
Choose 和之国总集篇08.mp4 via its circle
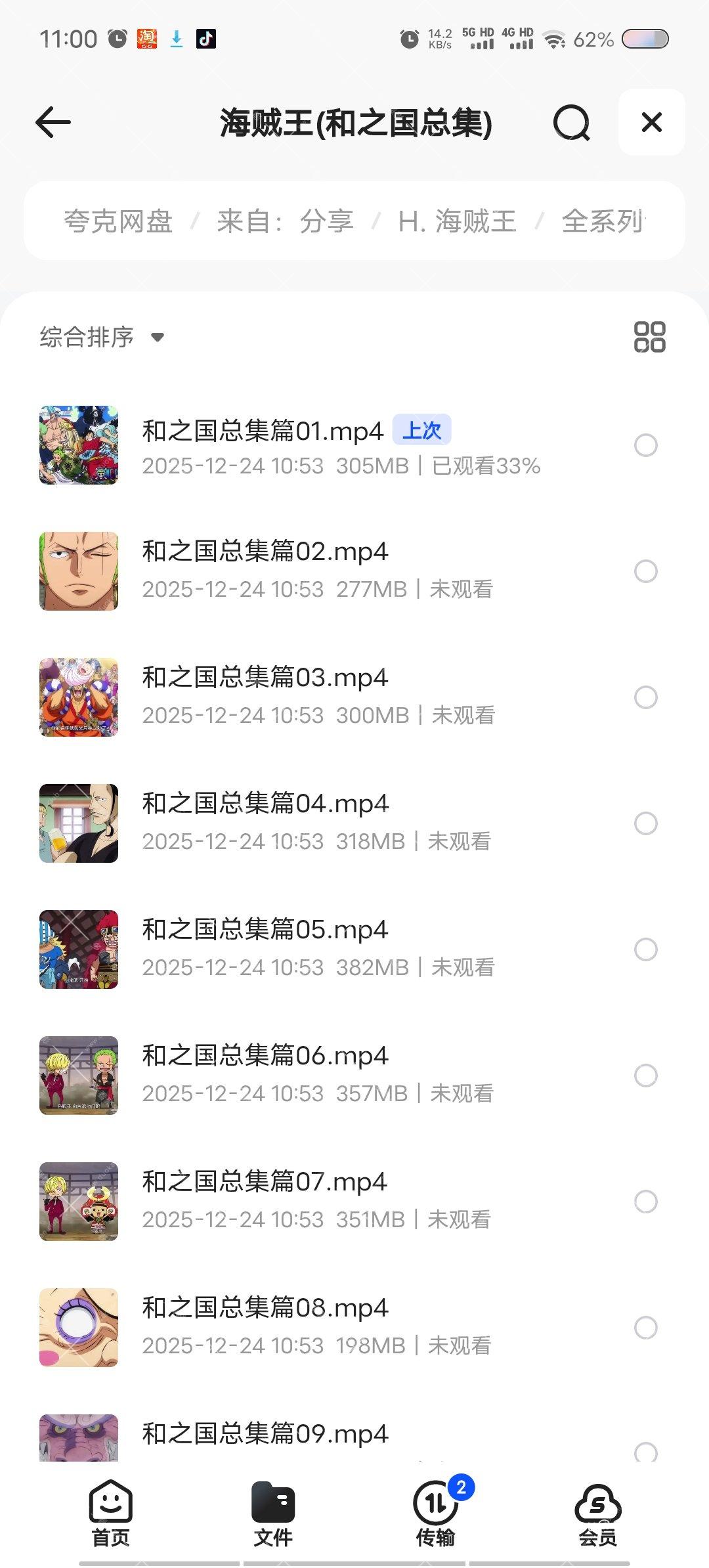coord(646,1328)
